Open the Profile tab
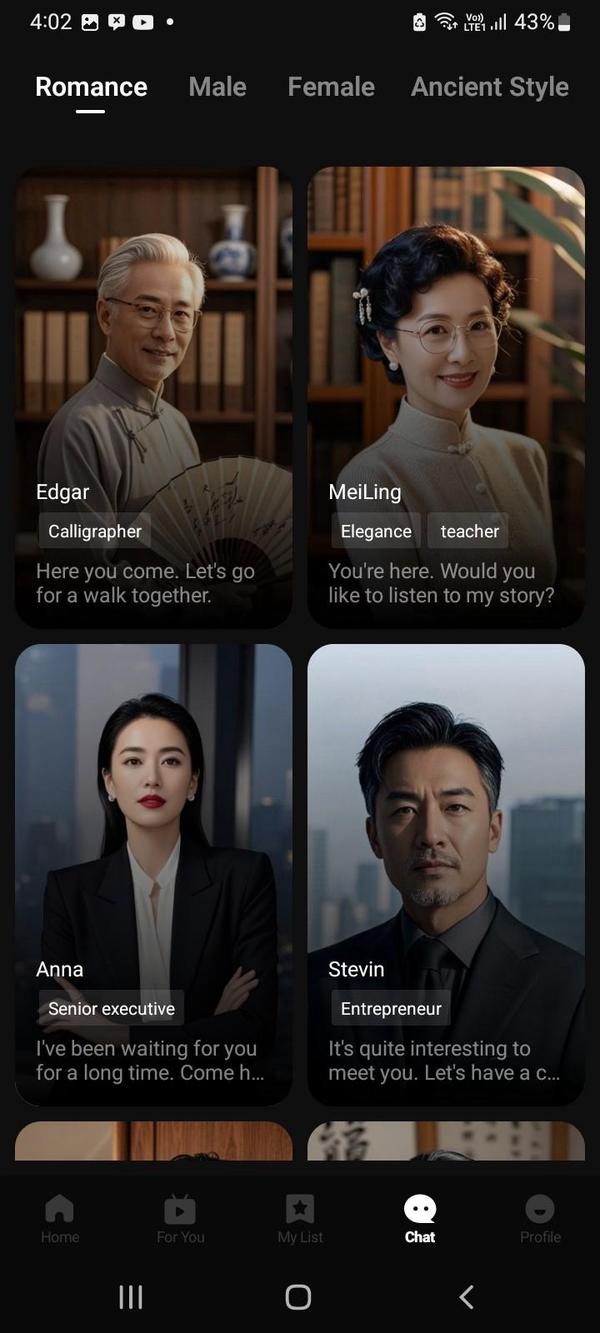 coord(540,1219)
